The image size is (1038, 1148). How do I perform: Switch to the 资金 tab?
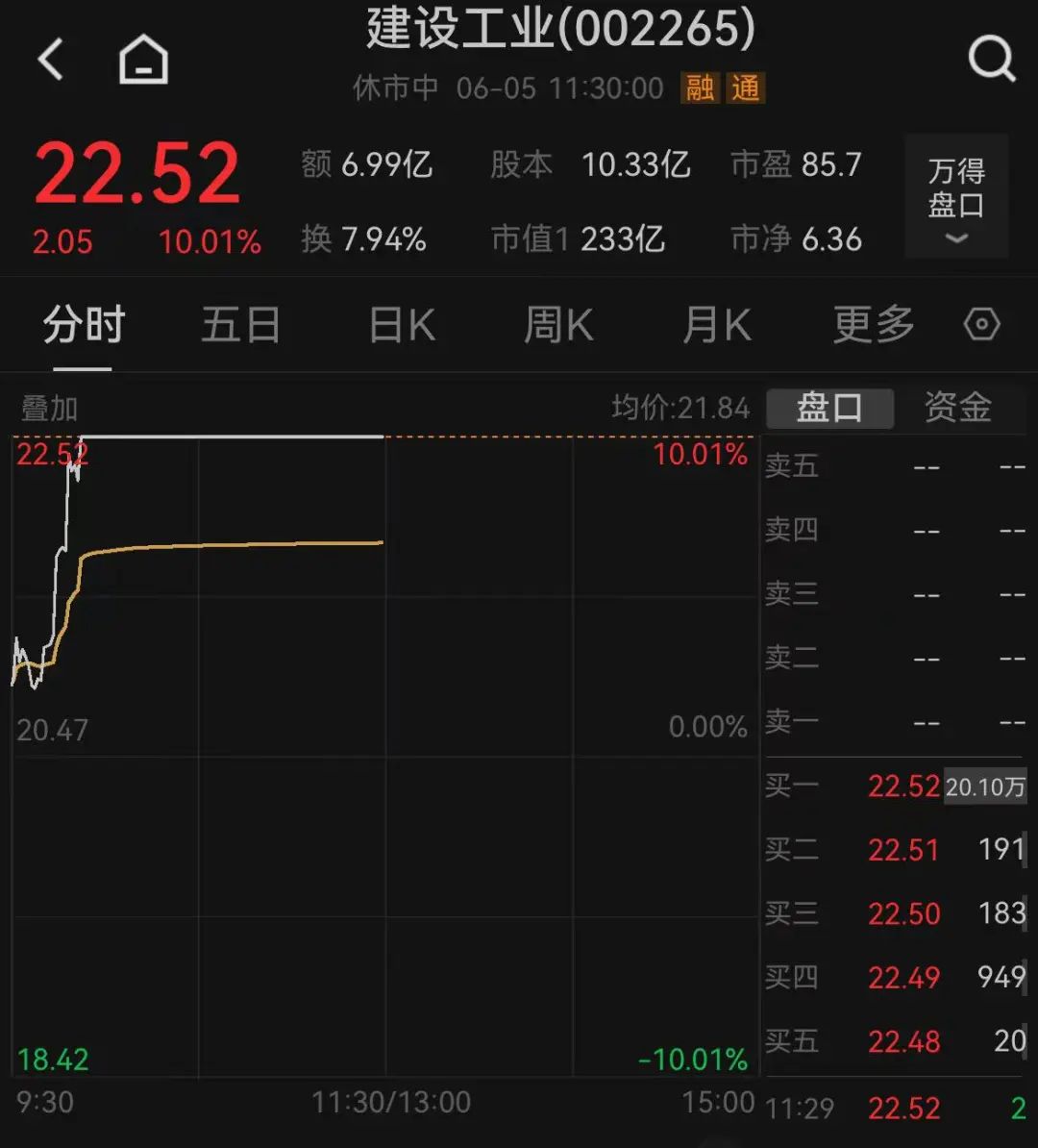(x=958, y=408)
